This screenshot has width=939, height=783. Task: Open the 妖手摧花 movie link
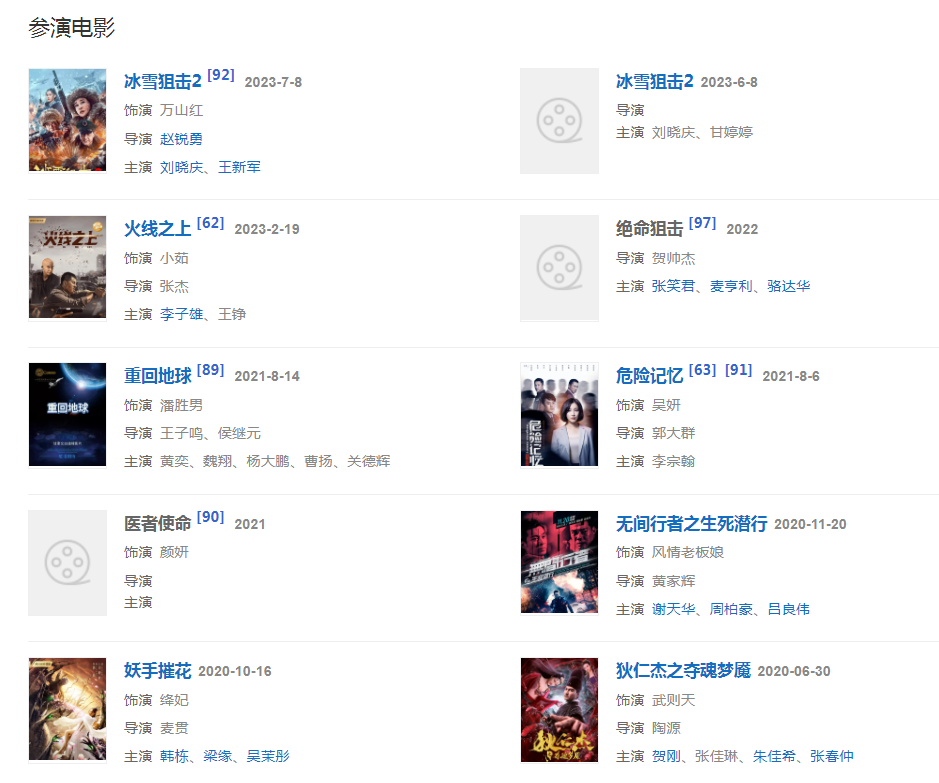click(157, 671)
